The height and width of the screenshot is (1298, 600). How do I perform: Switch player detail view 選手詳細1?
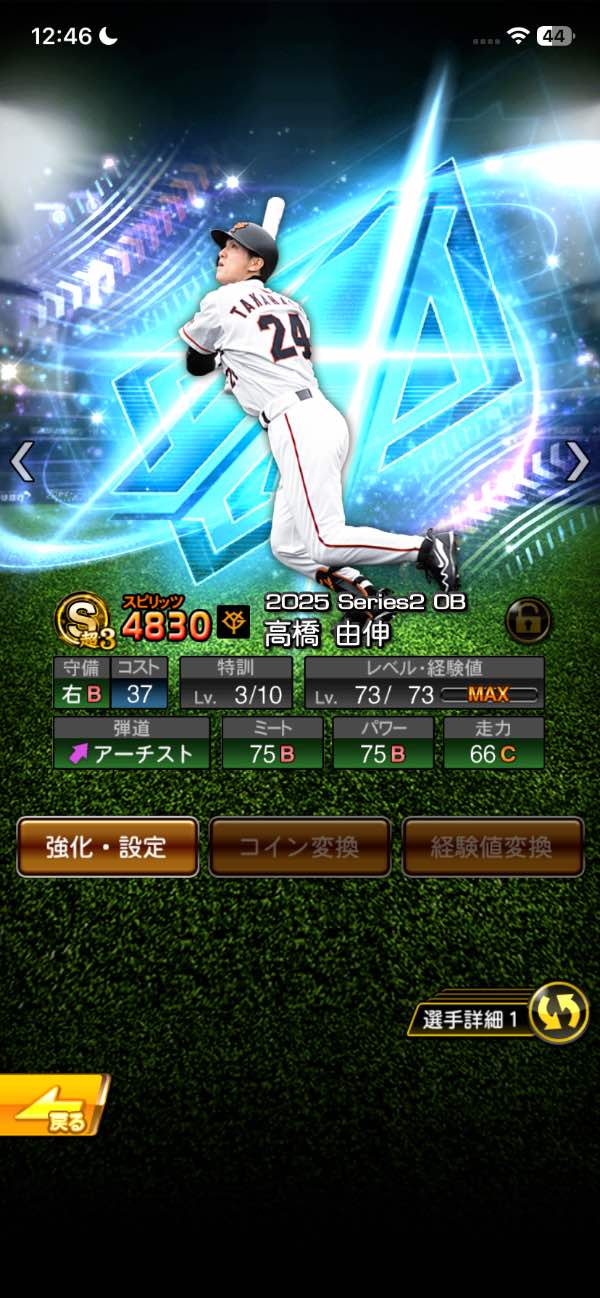pos(557,1013)
